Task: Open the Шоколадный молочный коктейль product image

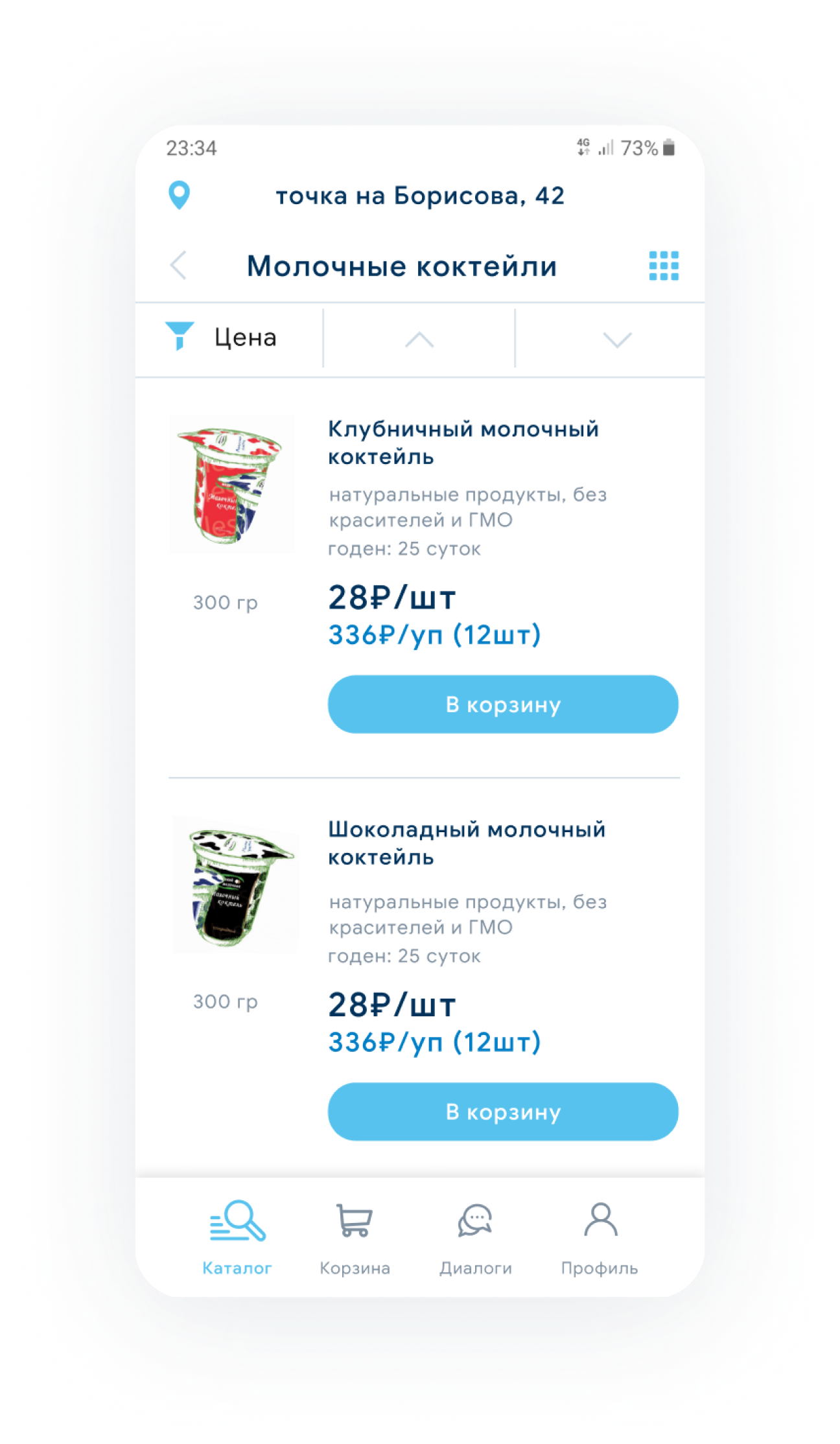Action: [235, 885]
